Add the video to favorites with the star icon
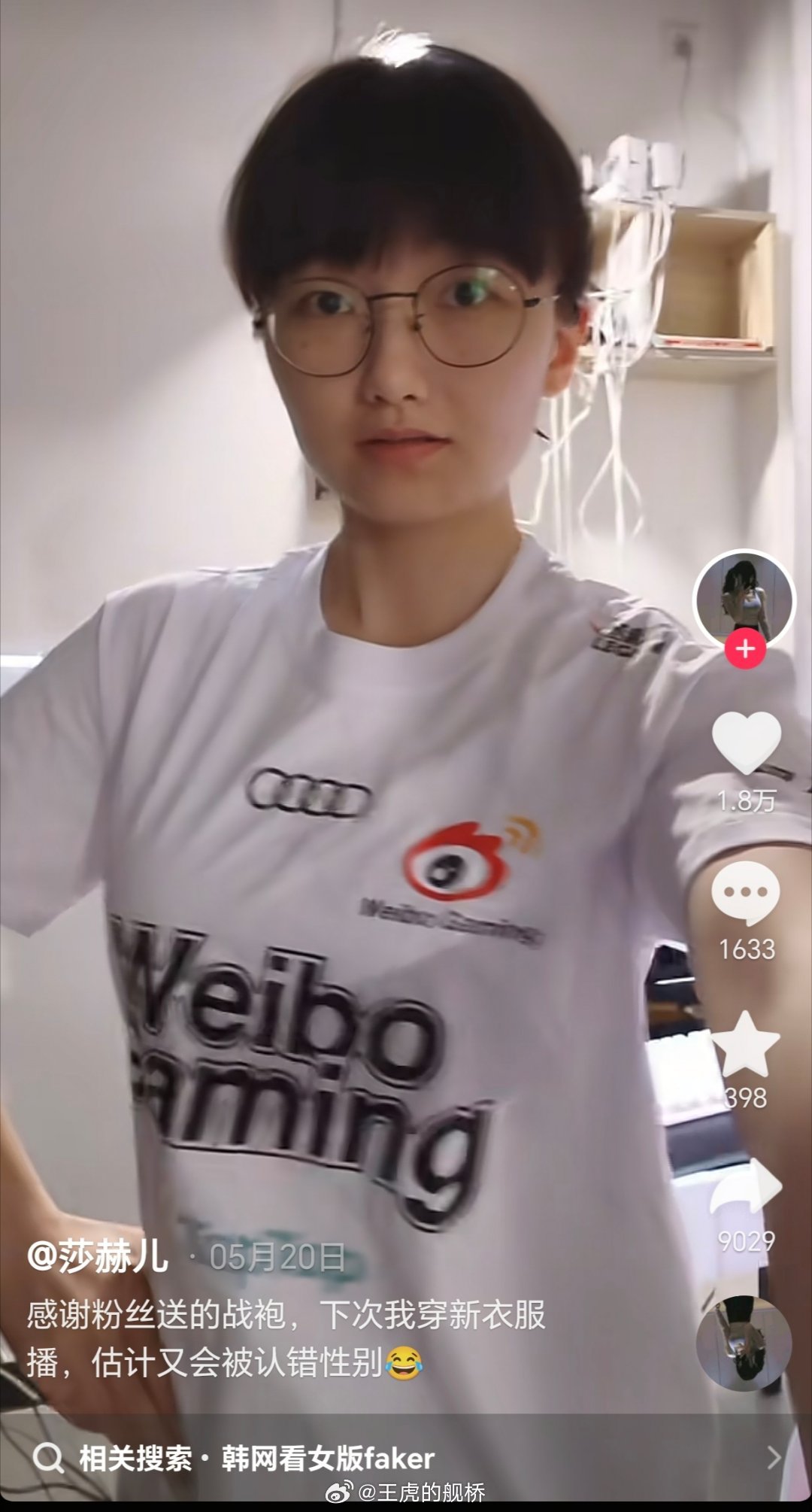Viewport: 812px width, 1512px height. pyautogui.click(x=745, y=1045)
